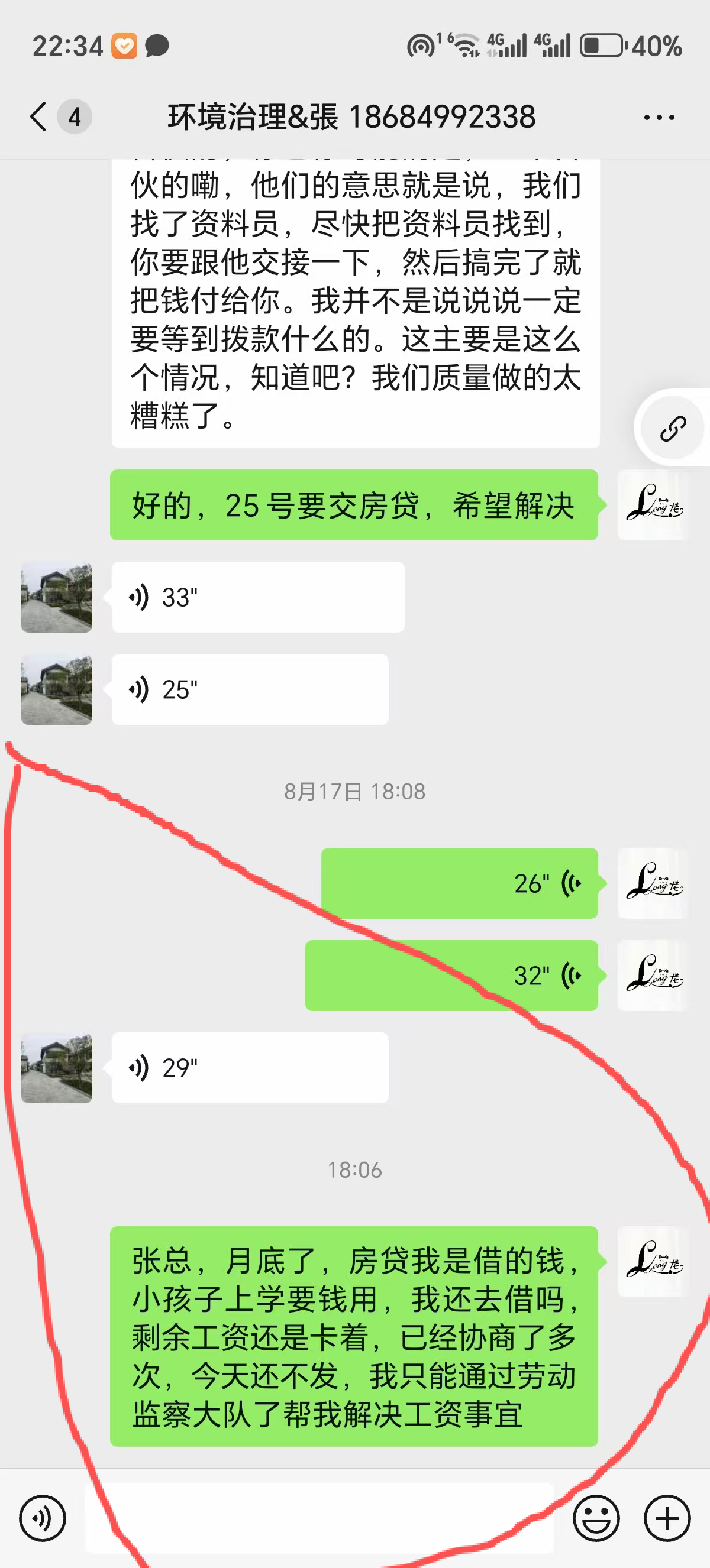
Task: Open contact profile from 33" message avatar
Action: [57, 597]
